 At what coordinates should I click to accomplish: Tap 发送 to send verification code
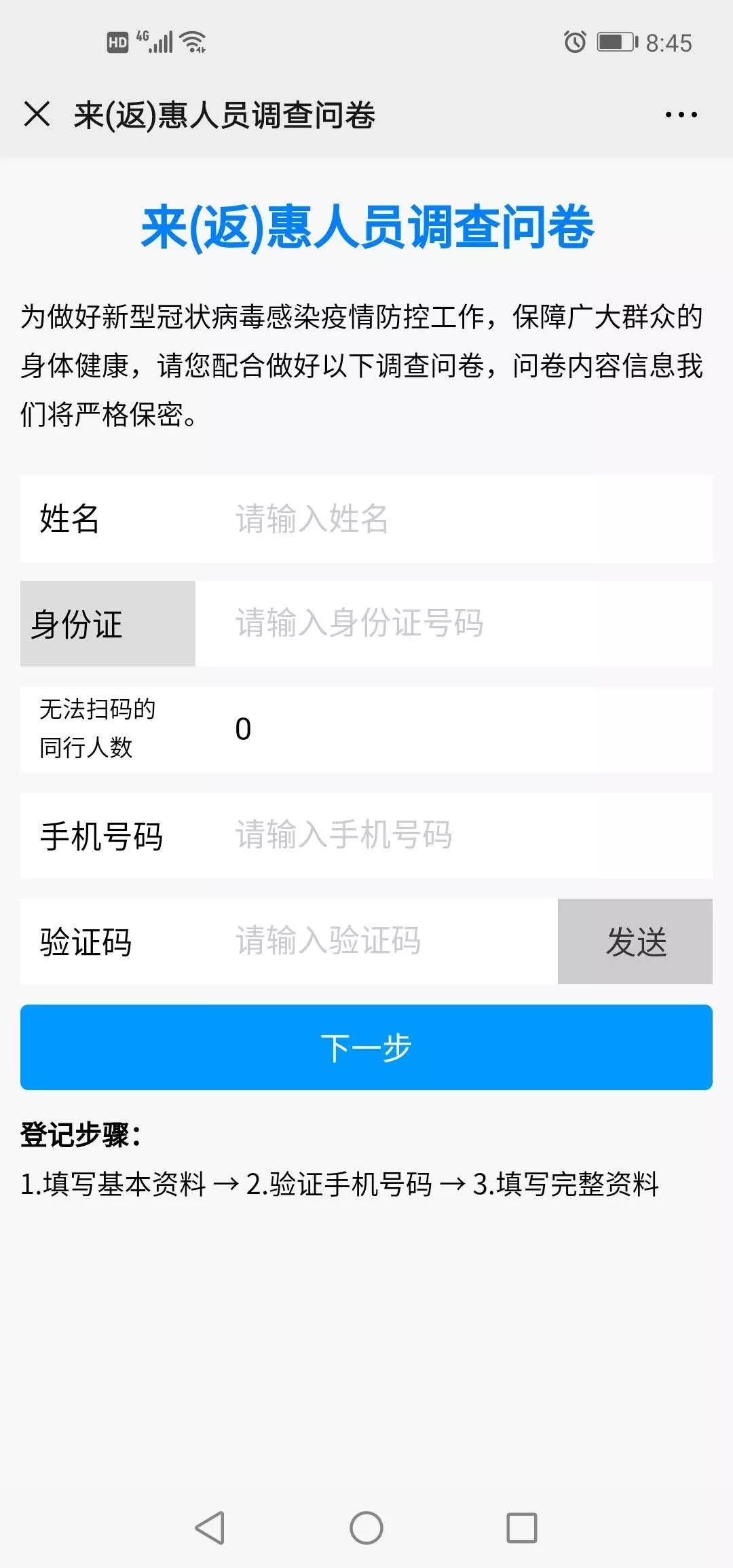pos(635,941)
